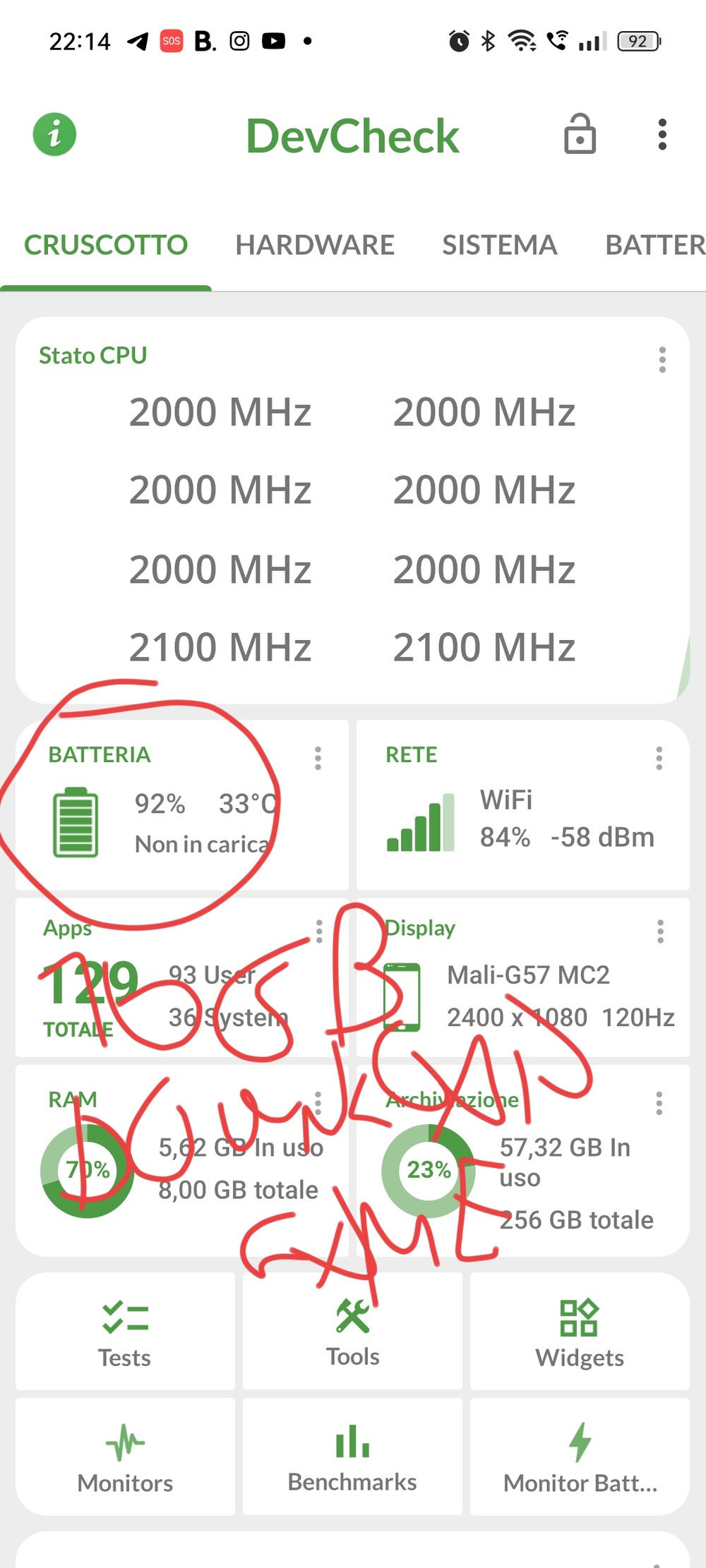Open the Tools section
This screenshot has height=1568, width=706.
click(x=353, y=1331)
